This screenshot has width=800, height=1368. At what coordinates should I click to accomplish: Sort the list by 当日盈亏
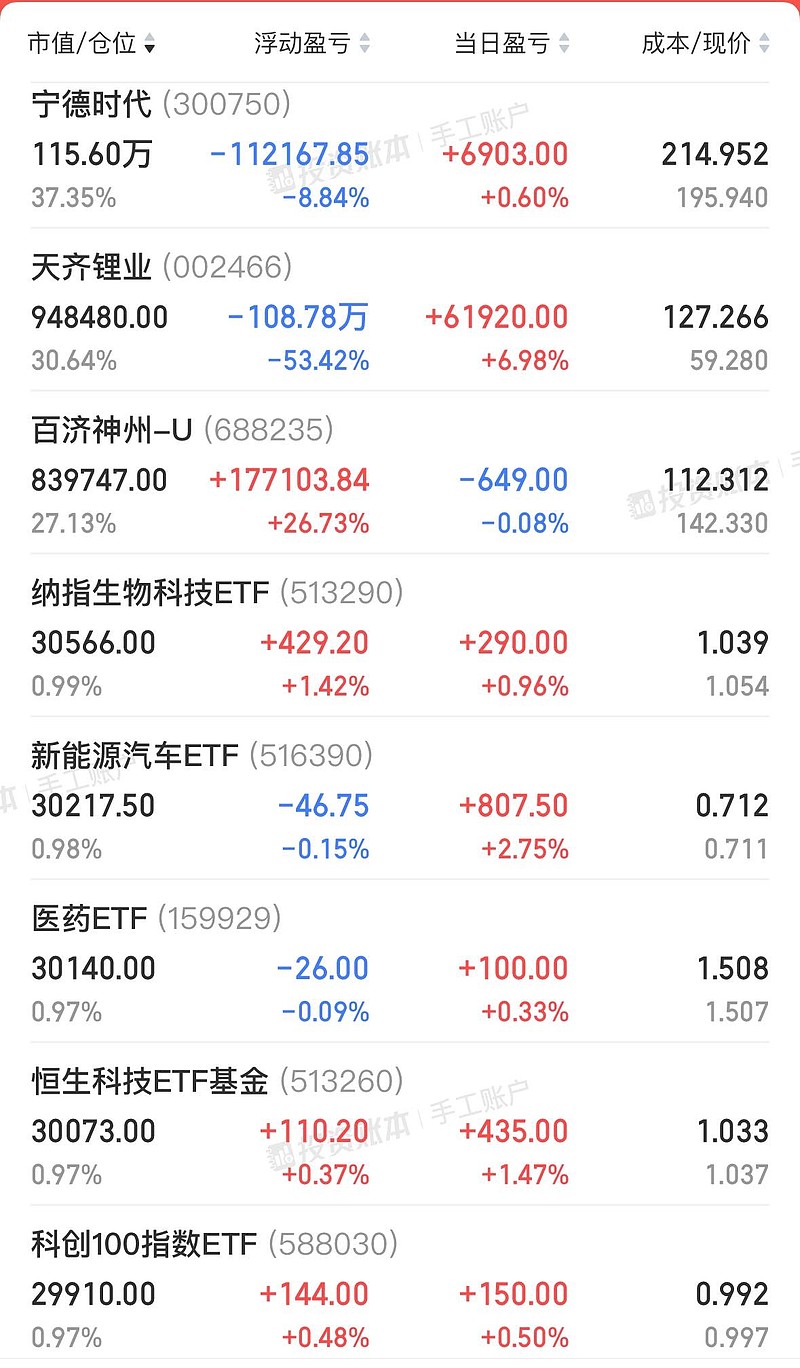[x=512, y=43]
